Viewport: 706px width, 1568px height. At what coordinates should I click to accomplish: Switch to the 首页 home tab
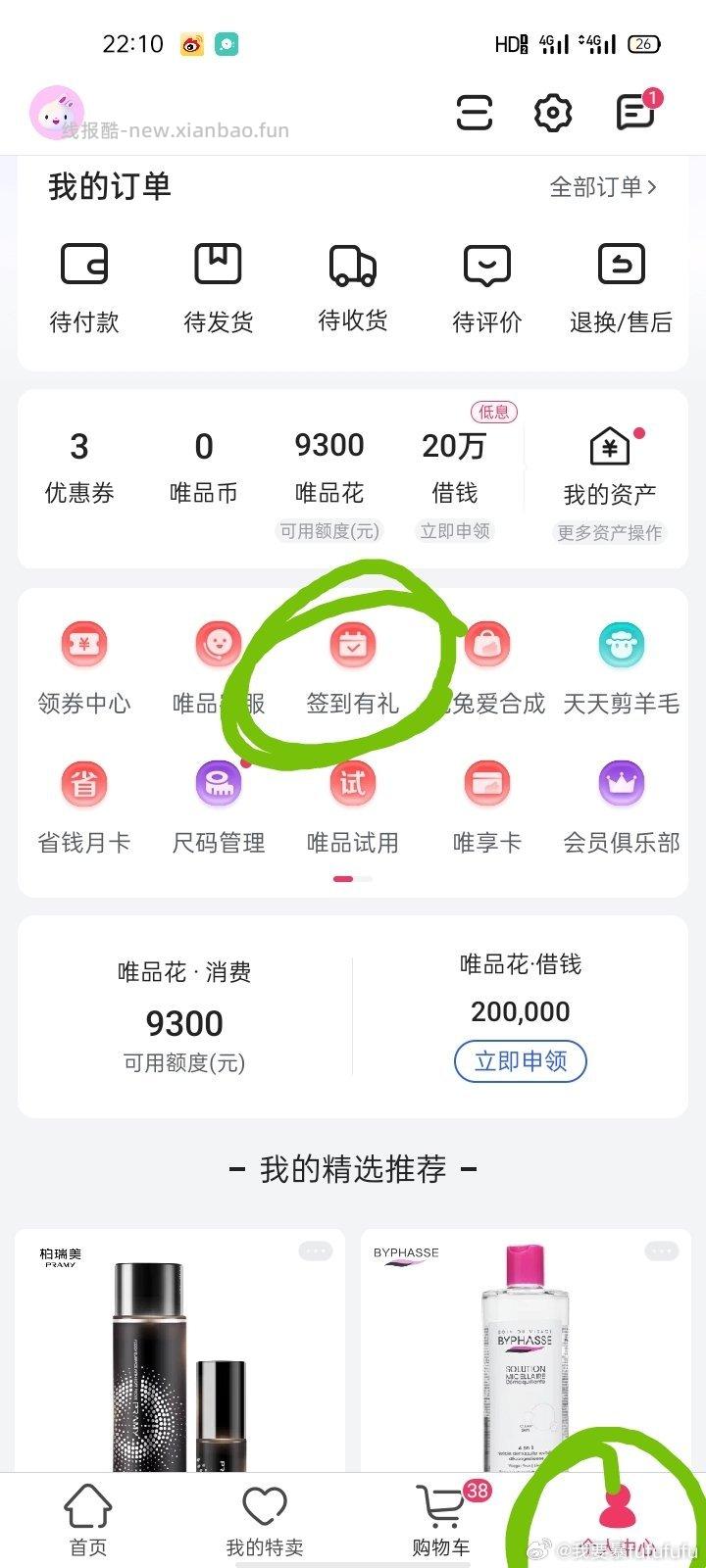(x=87, y=1514)
